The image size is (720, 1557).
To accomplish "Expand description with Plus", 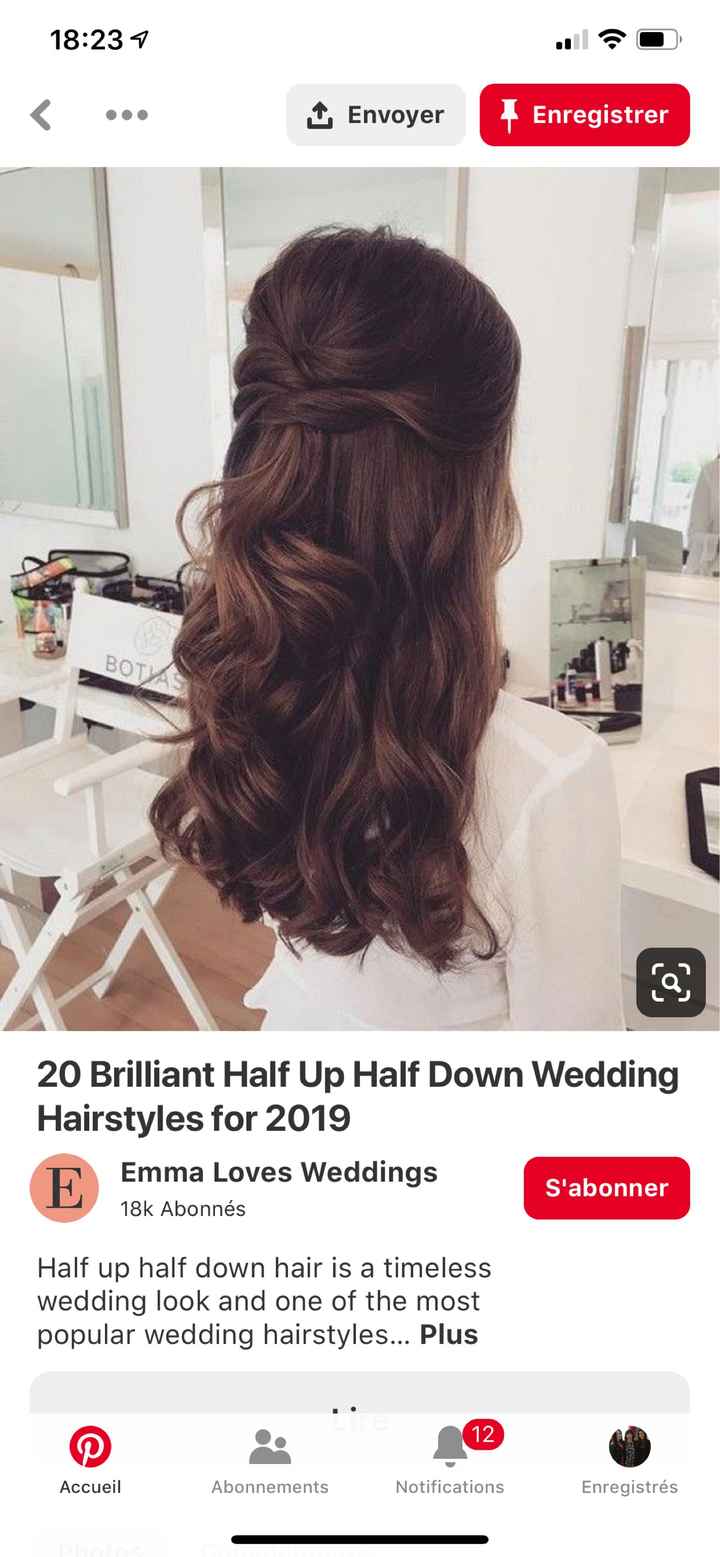I will 449,1334.
